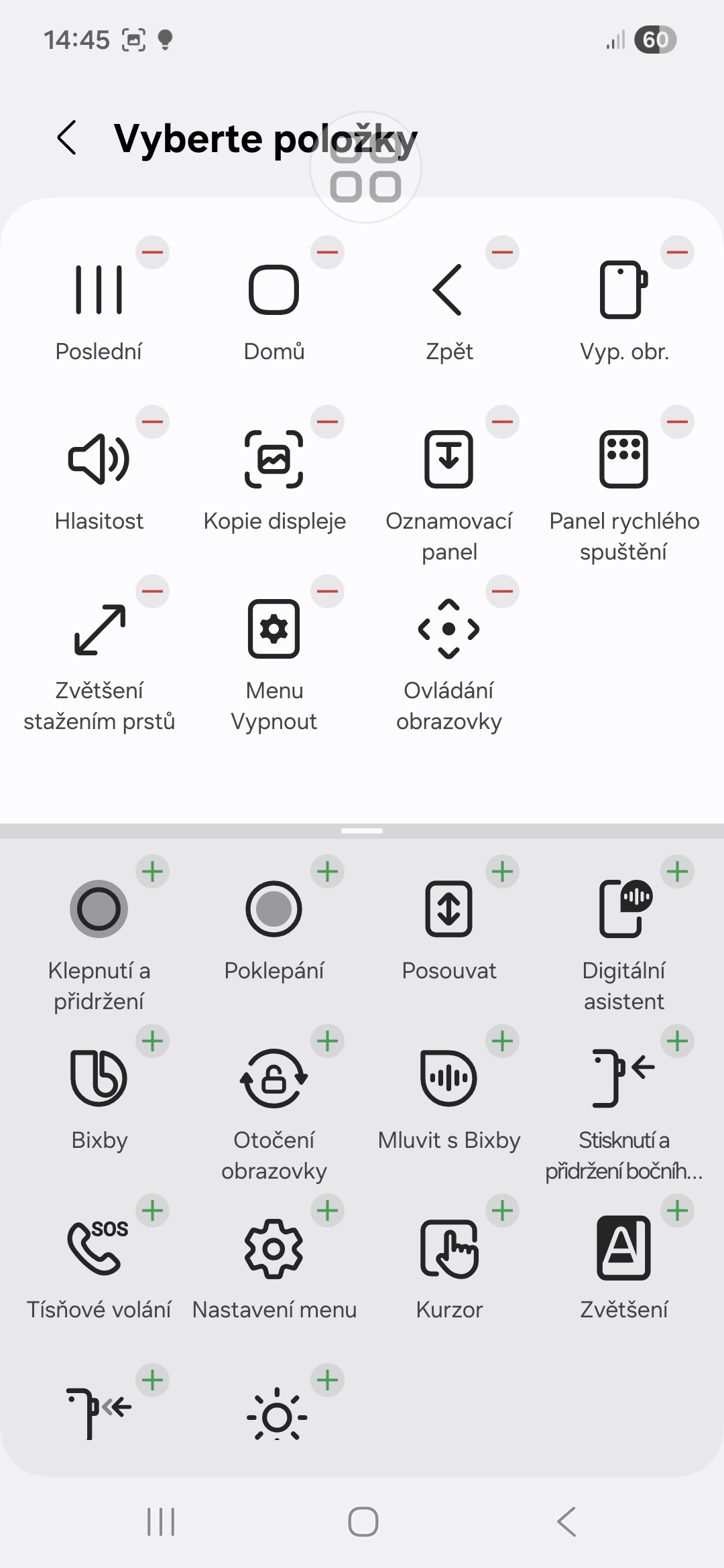Open the floating assistant menu button
This screenshot has height=1568, width=724.
pos(365,168)
